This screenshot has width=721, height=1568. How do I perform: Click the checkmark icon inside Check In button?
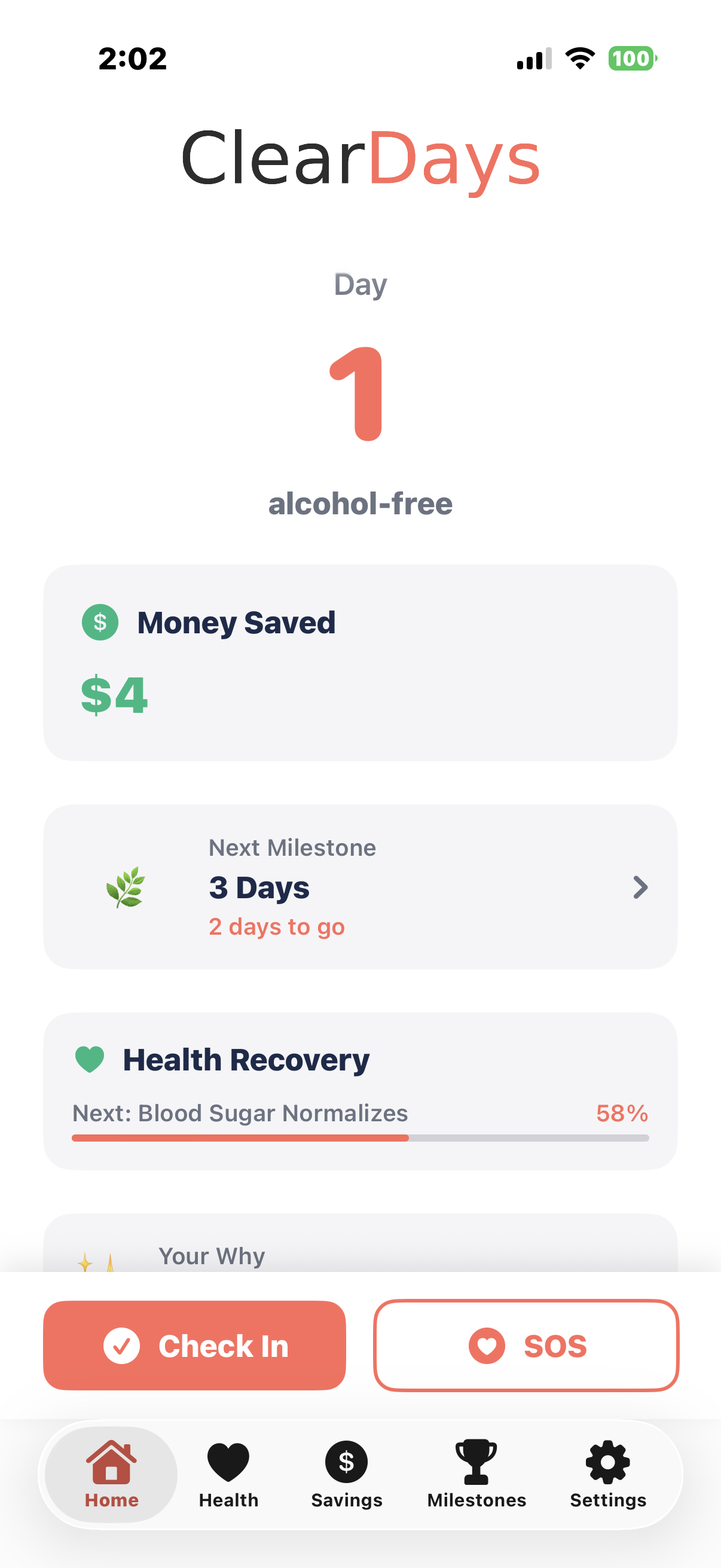click(x=122, y=1346)
